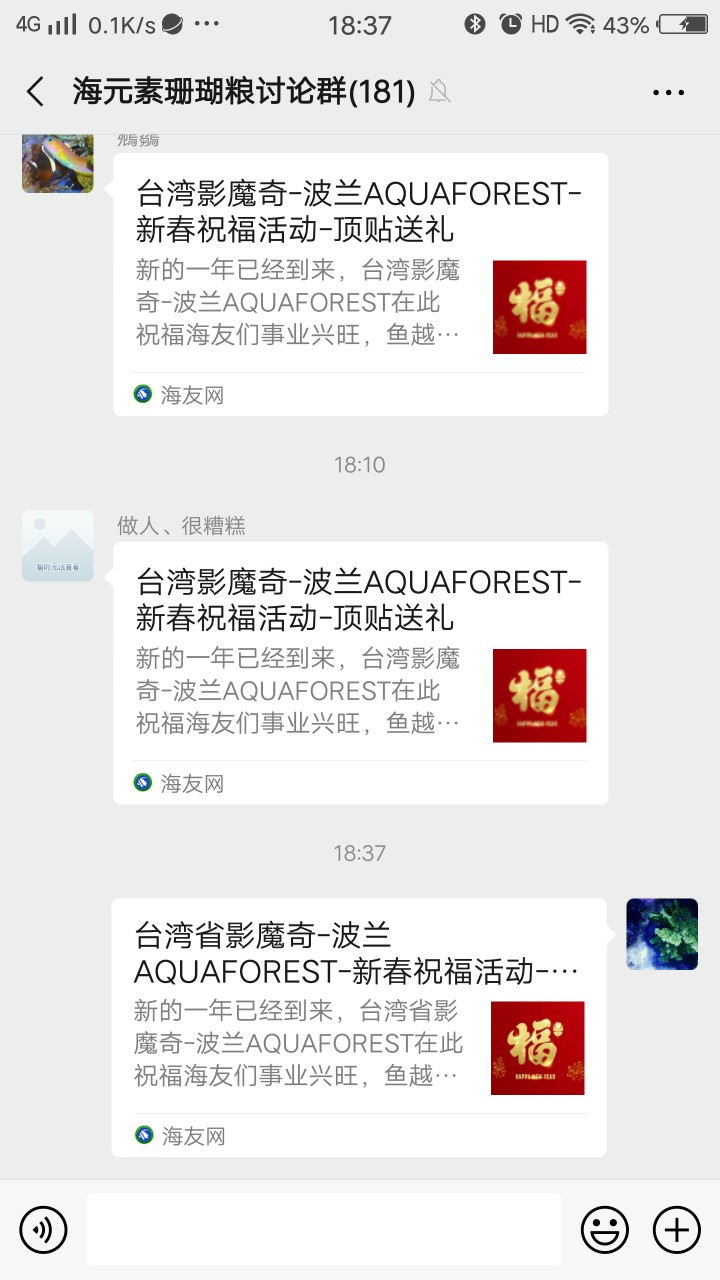Image resolution: width=720 pixels, height=1280 pixels.
Task: Go back from the group chat
Action: coord(36,92)
